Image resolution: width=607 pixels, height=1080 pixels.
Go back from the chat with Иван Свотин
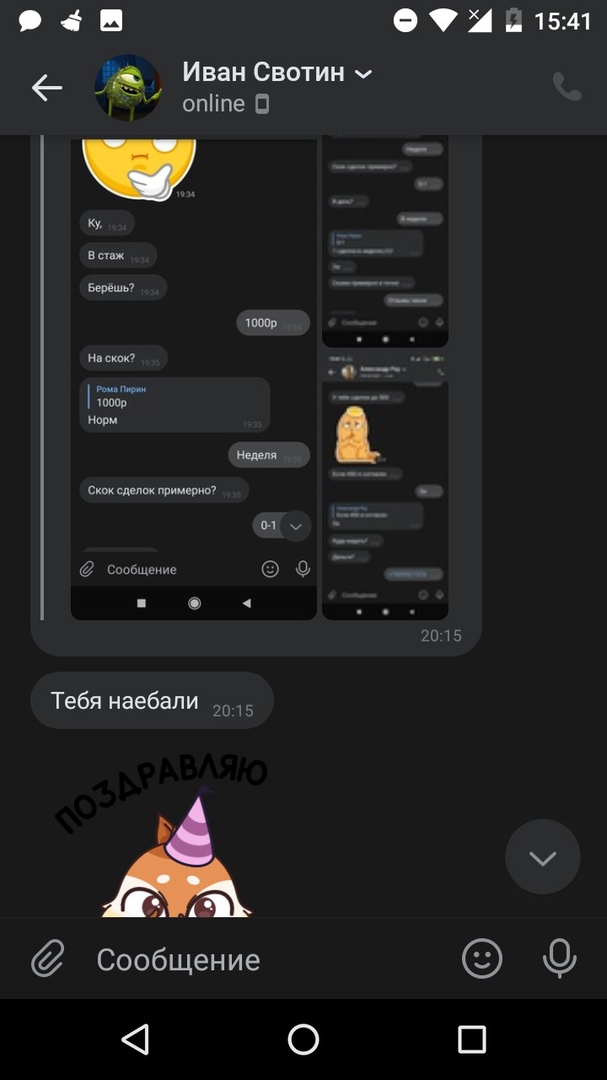pyautogui.click(x=47, y=88)
